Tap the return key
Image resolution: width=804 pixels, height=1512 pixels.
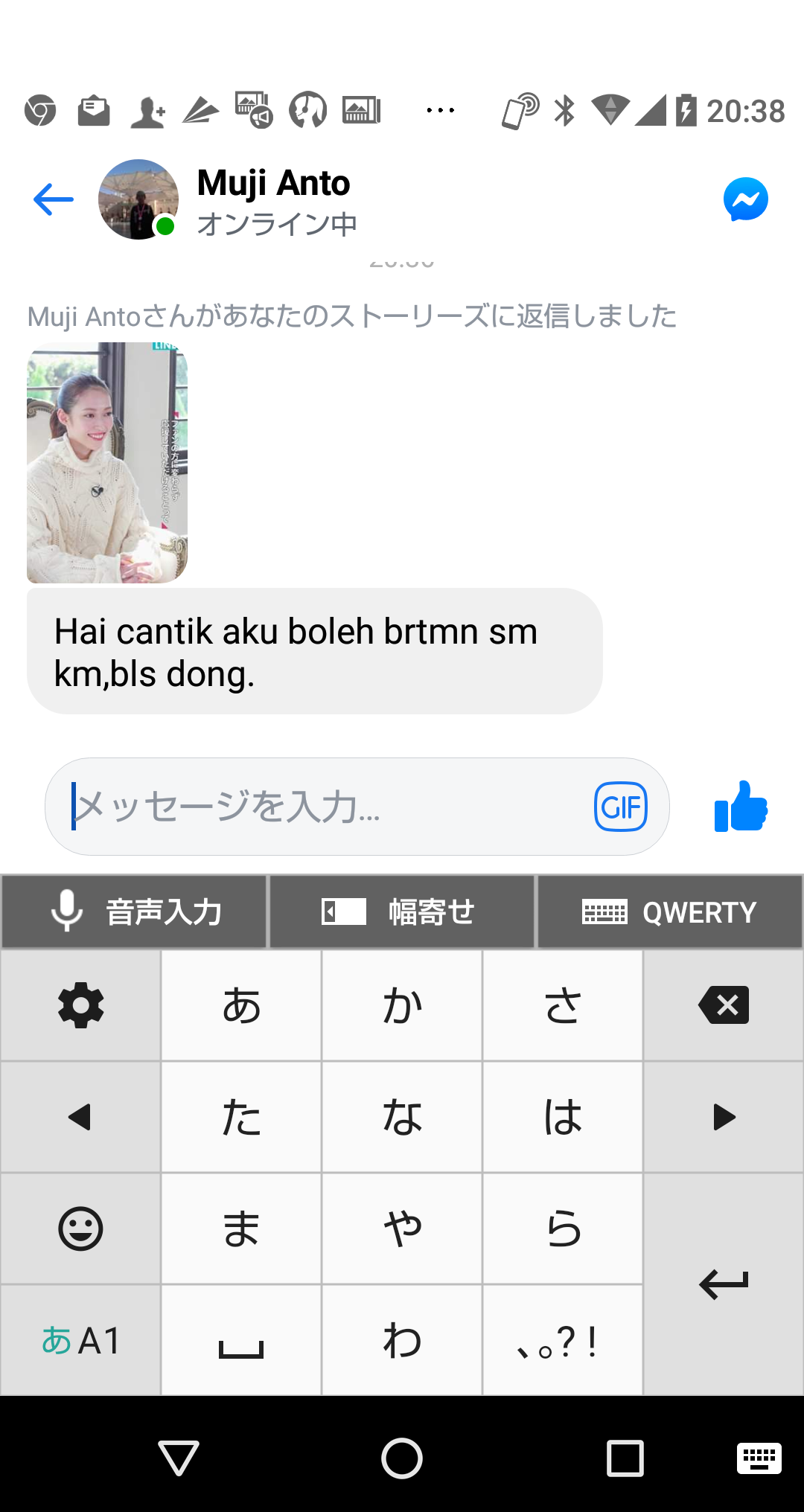pos(724,1284)
